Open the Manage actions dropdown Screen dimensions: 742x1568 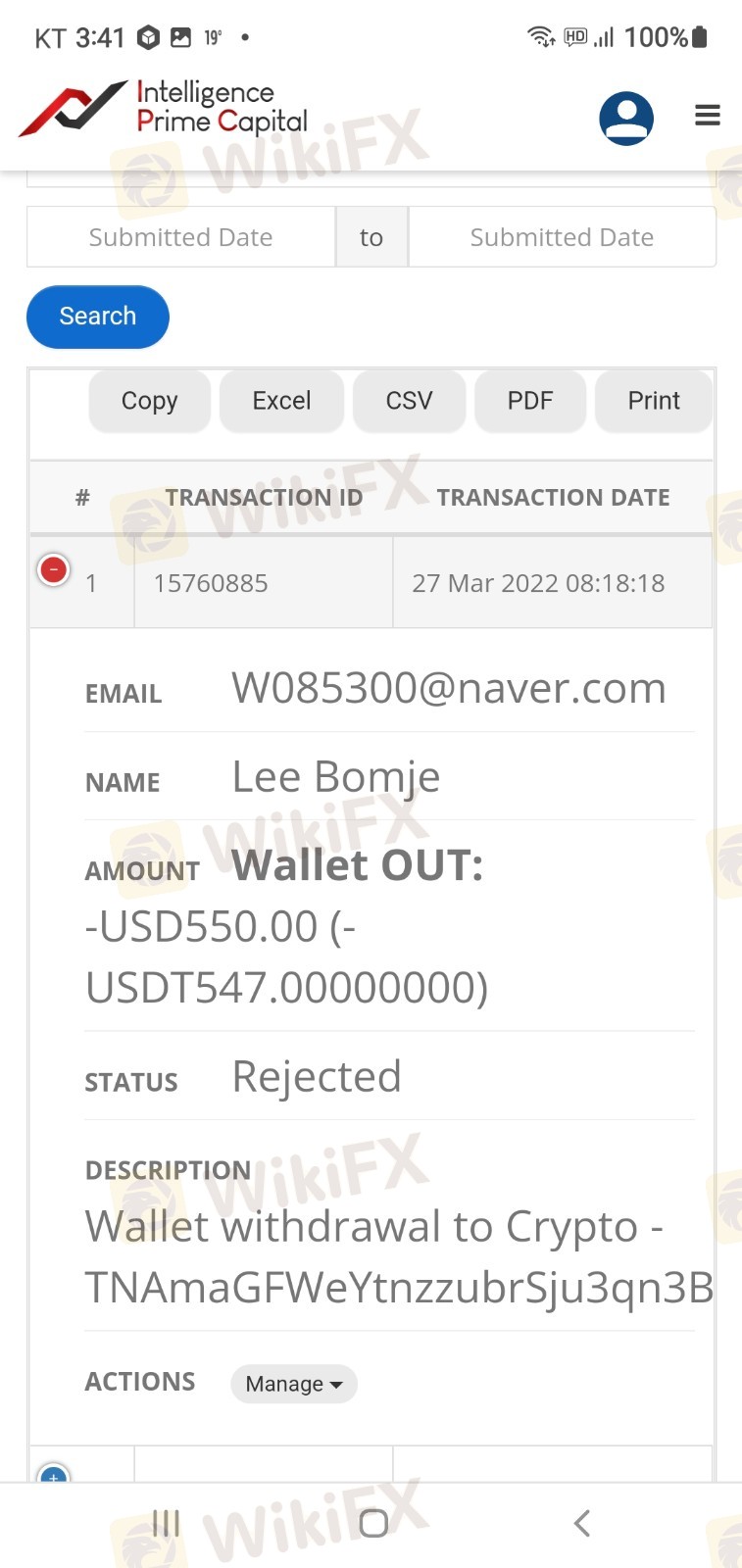tap(294, 1384)
